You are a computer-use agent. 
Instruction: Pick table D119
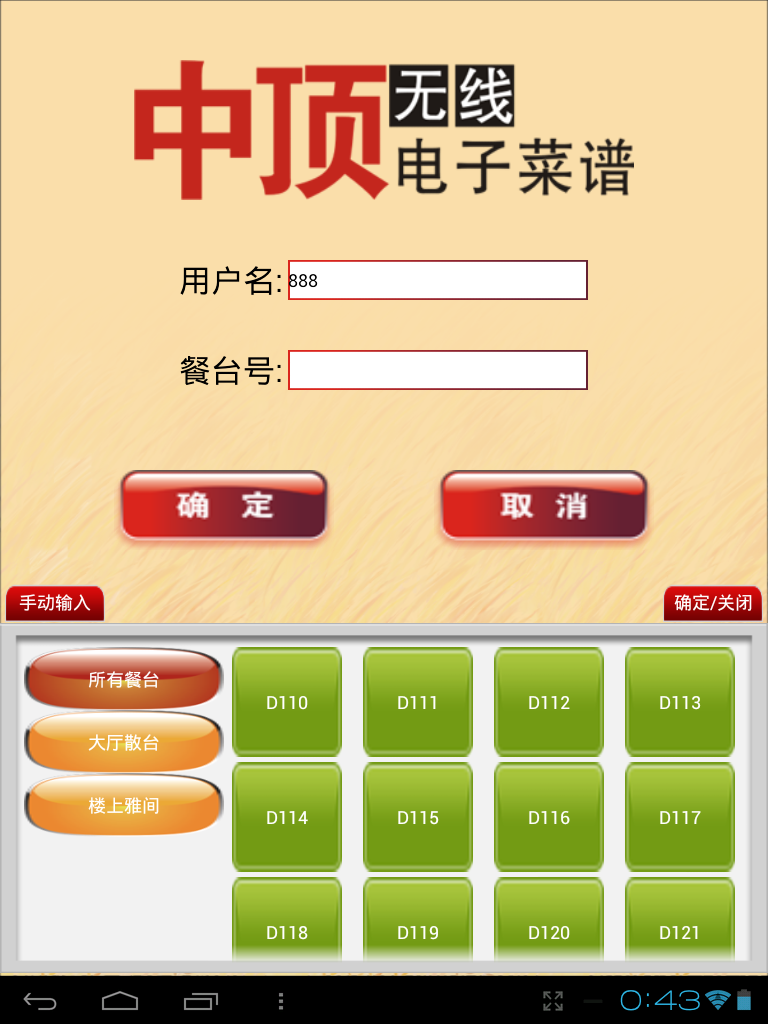[x=418, y=922]
